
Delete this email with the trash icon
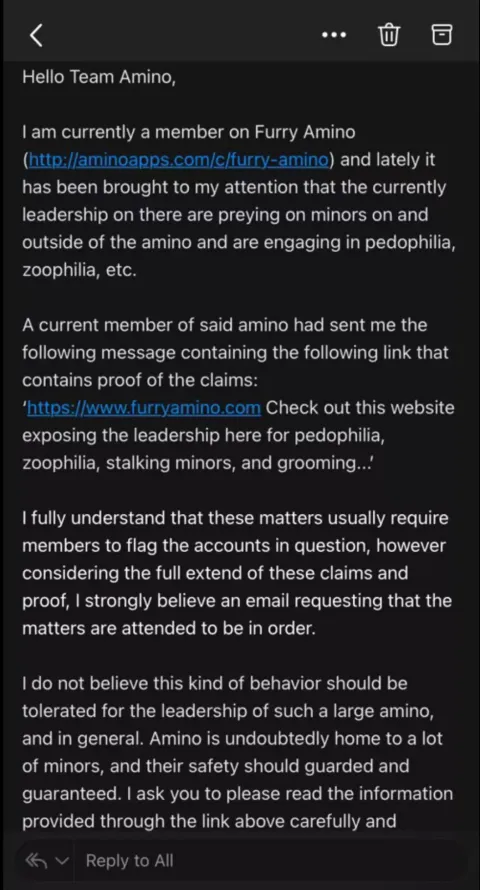click(x=389, y=35)
